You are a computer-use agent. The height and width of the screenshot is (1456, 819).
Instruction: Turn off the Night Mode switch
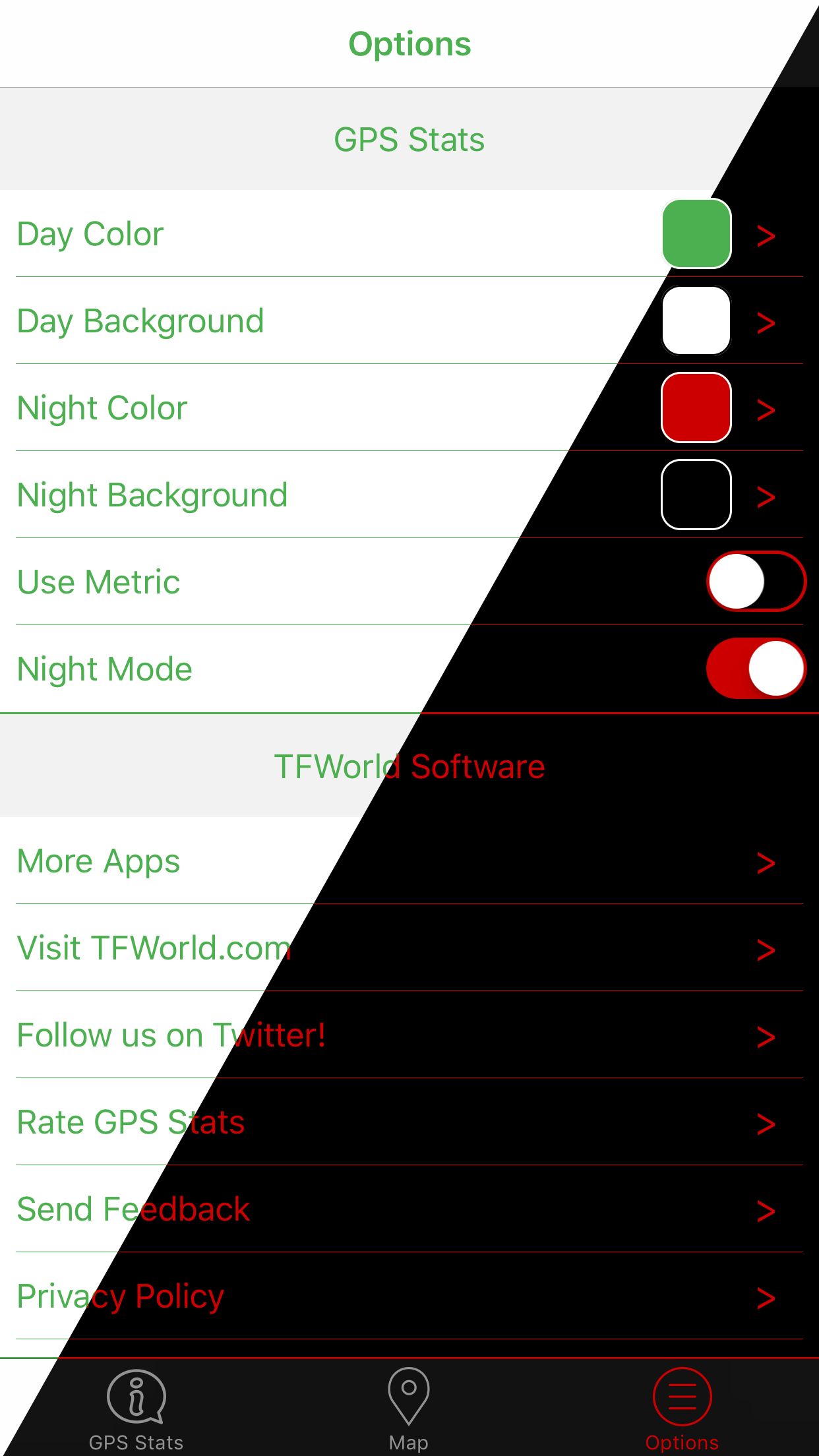(756, 669)
